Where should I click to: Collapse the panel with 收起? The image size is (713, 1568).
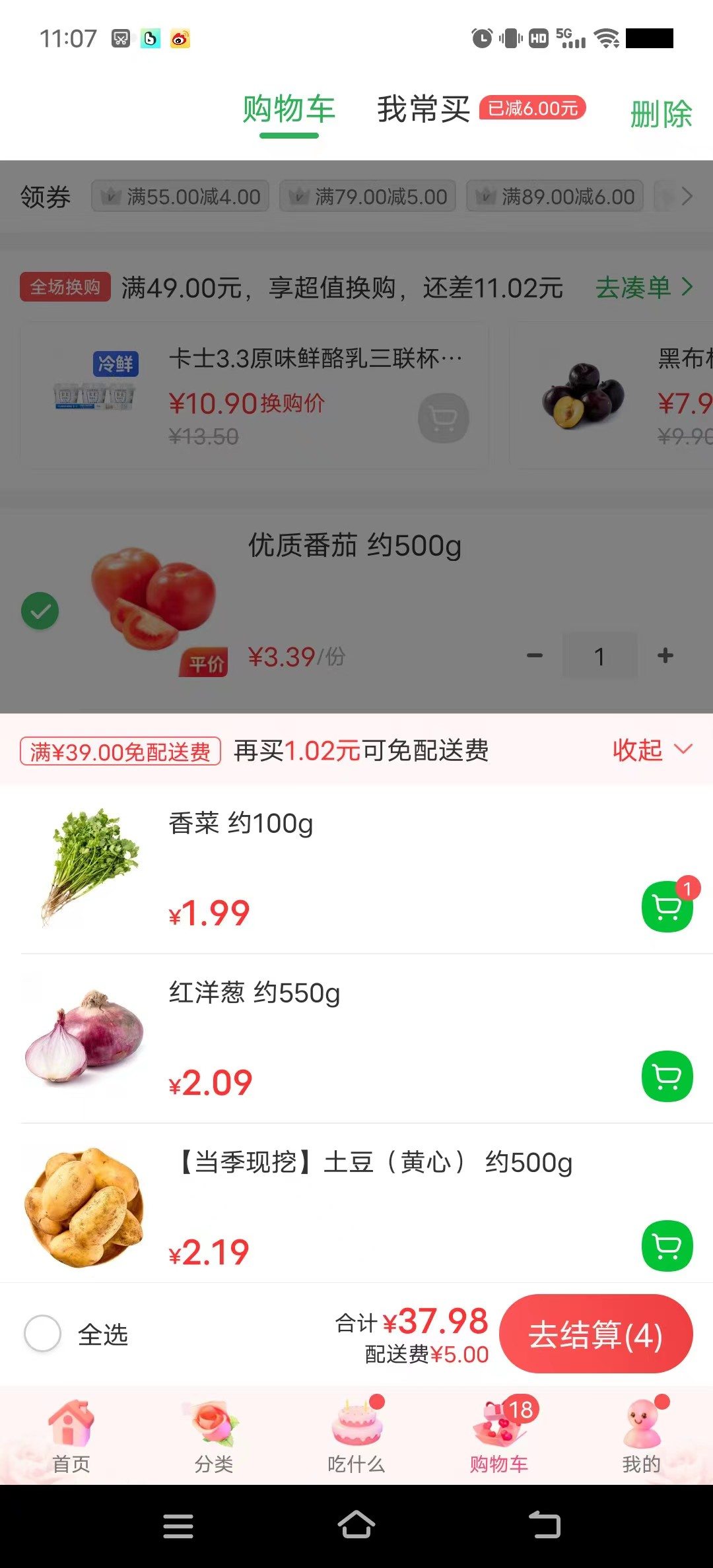pos(652,750)
